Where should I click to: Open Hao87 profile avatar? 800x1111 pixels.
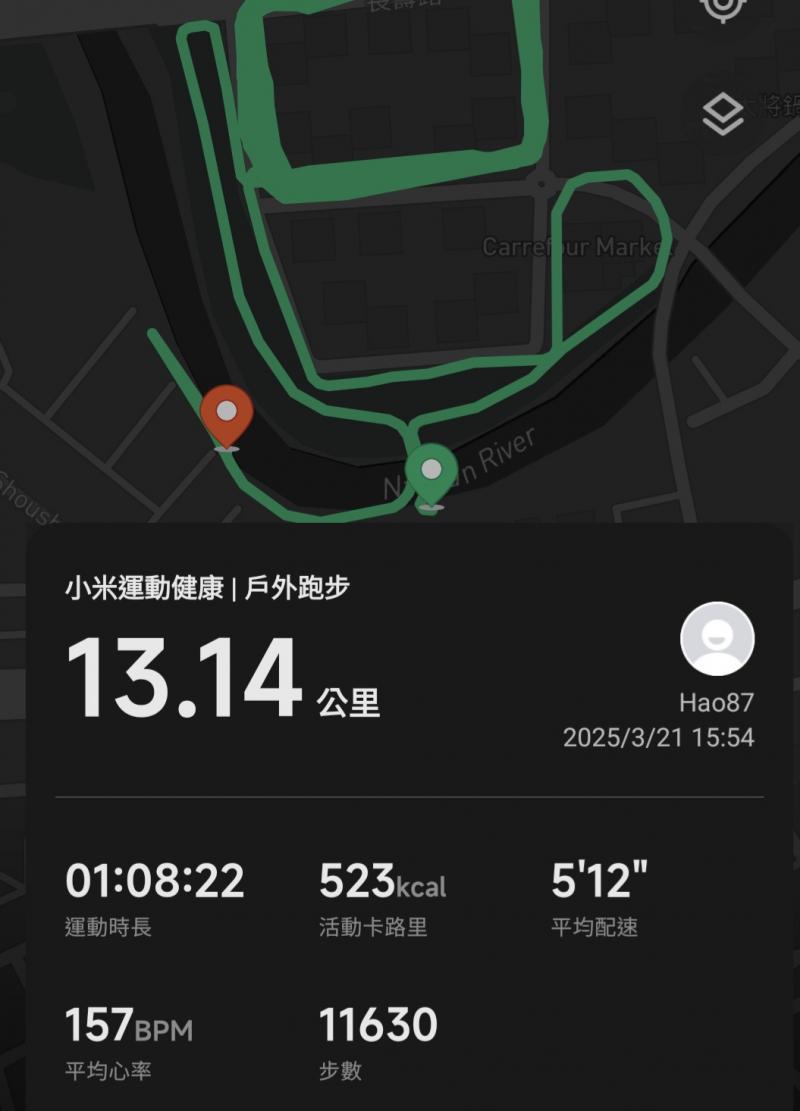(717, 639)
